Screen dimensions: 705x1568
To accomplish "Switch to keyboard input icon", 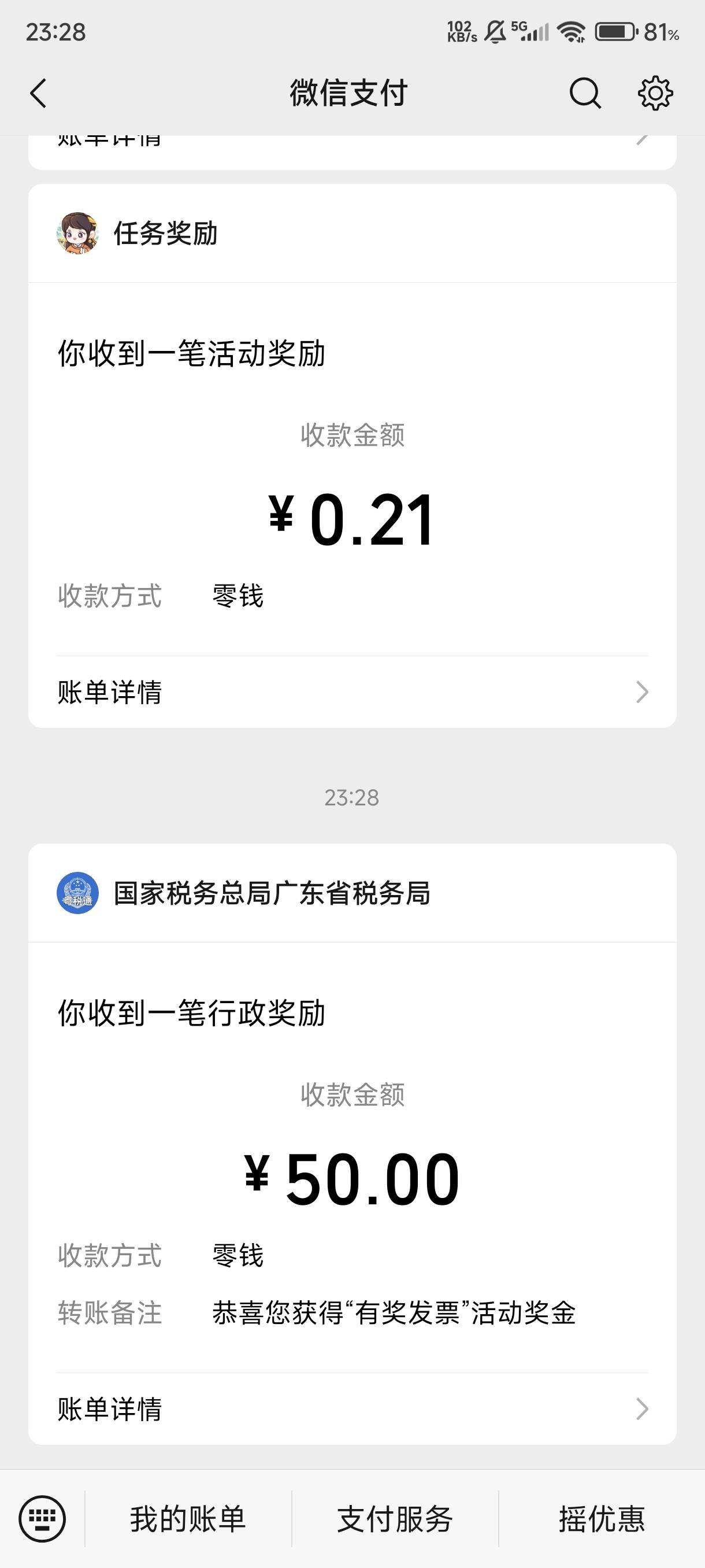I will pyautogui.click(x=42, y=1519).
